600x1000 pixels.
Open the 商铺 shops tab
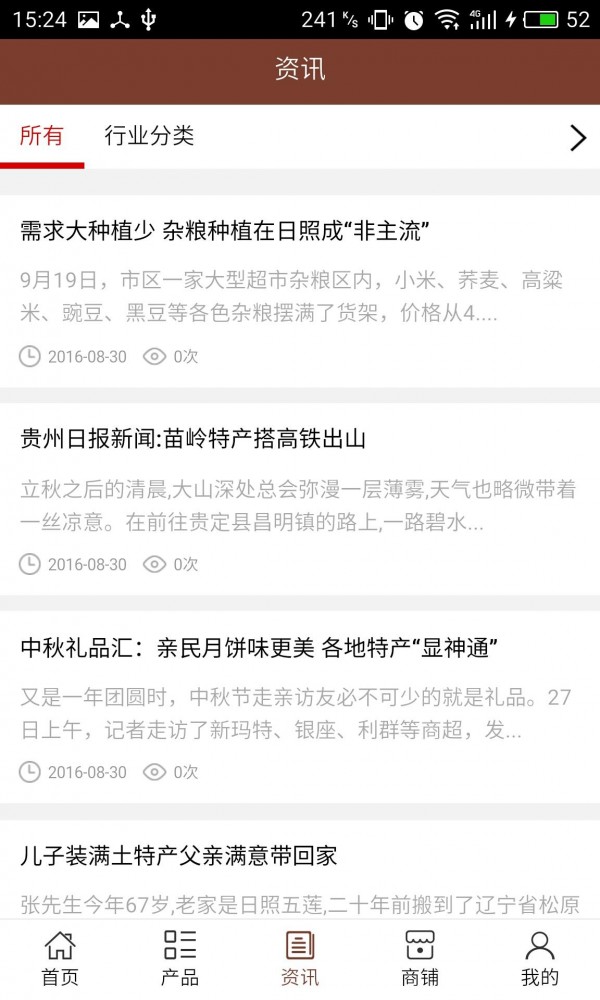420,959
